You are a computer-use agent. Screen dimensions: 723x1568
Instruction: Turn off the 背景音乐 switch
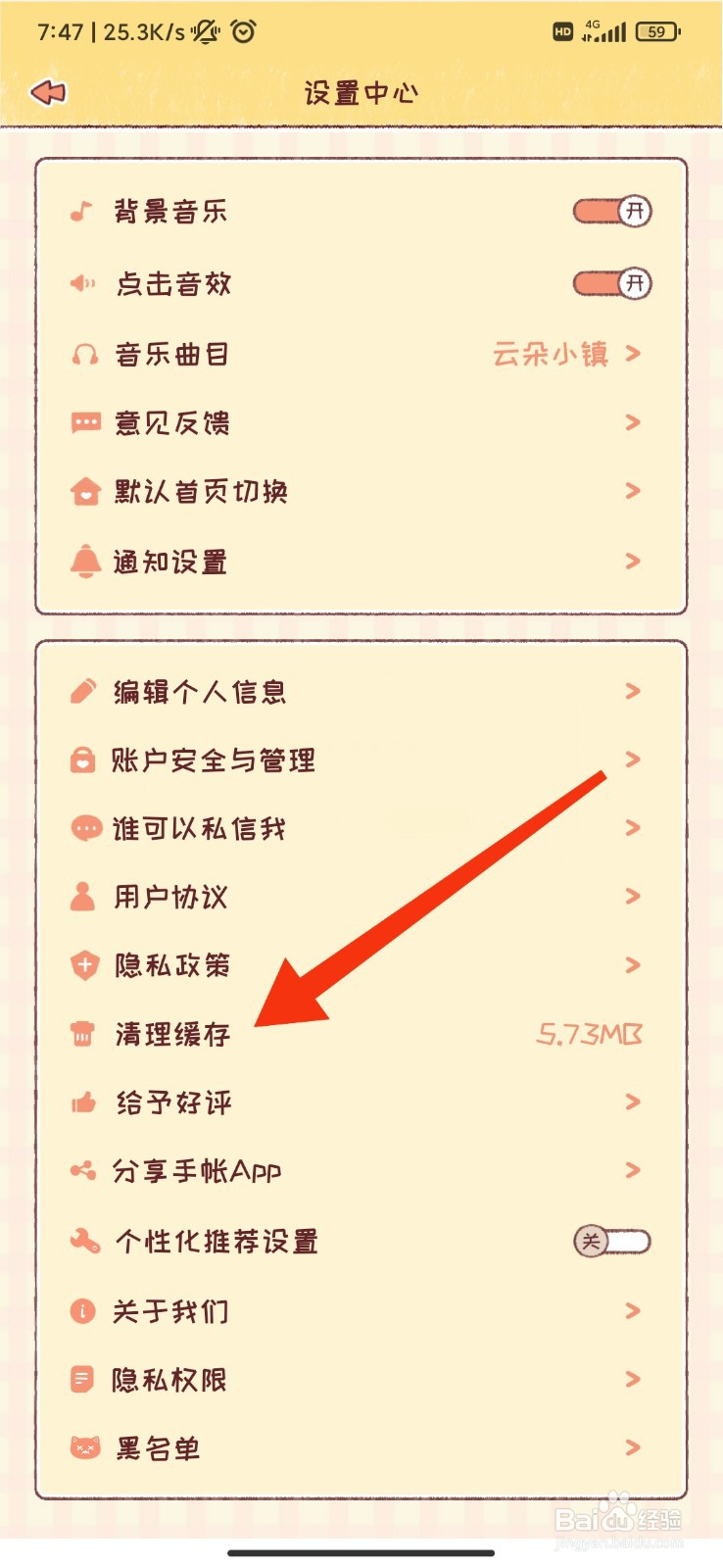coord(610,210)
